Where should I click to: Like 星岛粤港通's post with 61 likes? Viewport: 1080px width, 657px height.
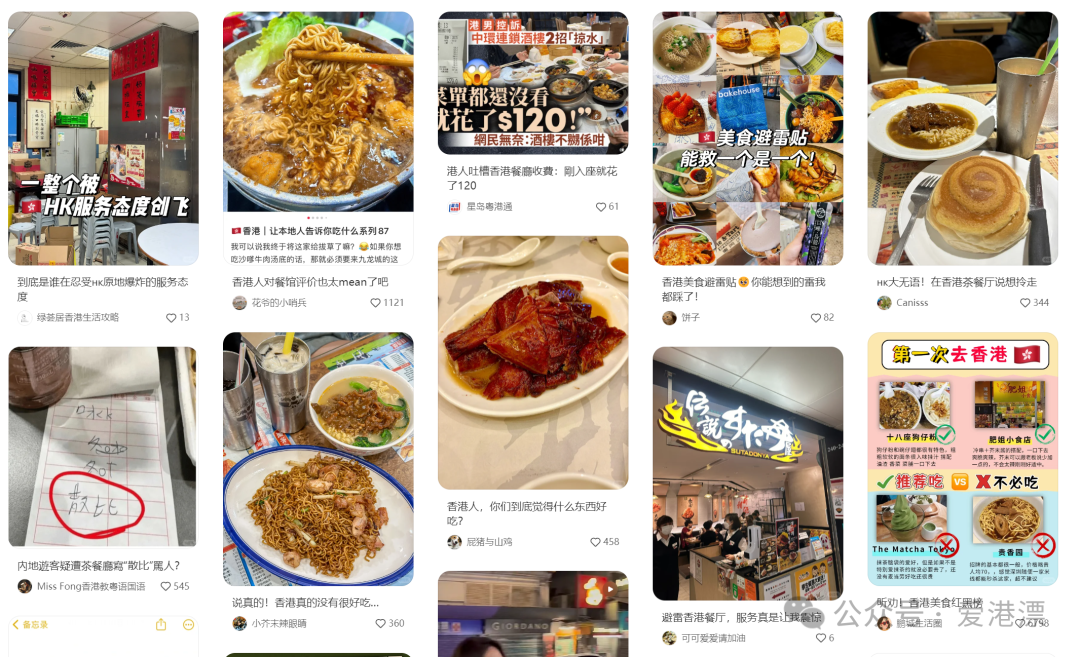tap(601, 206)
